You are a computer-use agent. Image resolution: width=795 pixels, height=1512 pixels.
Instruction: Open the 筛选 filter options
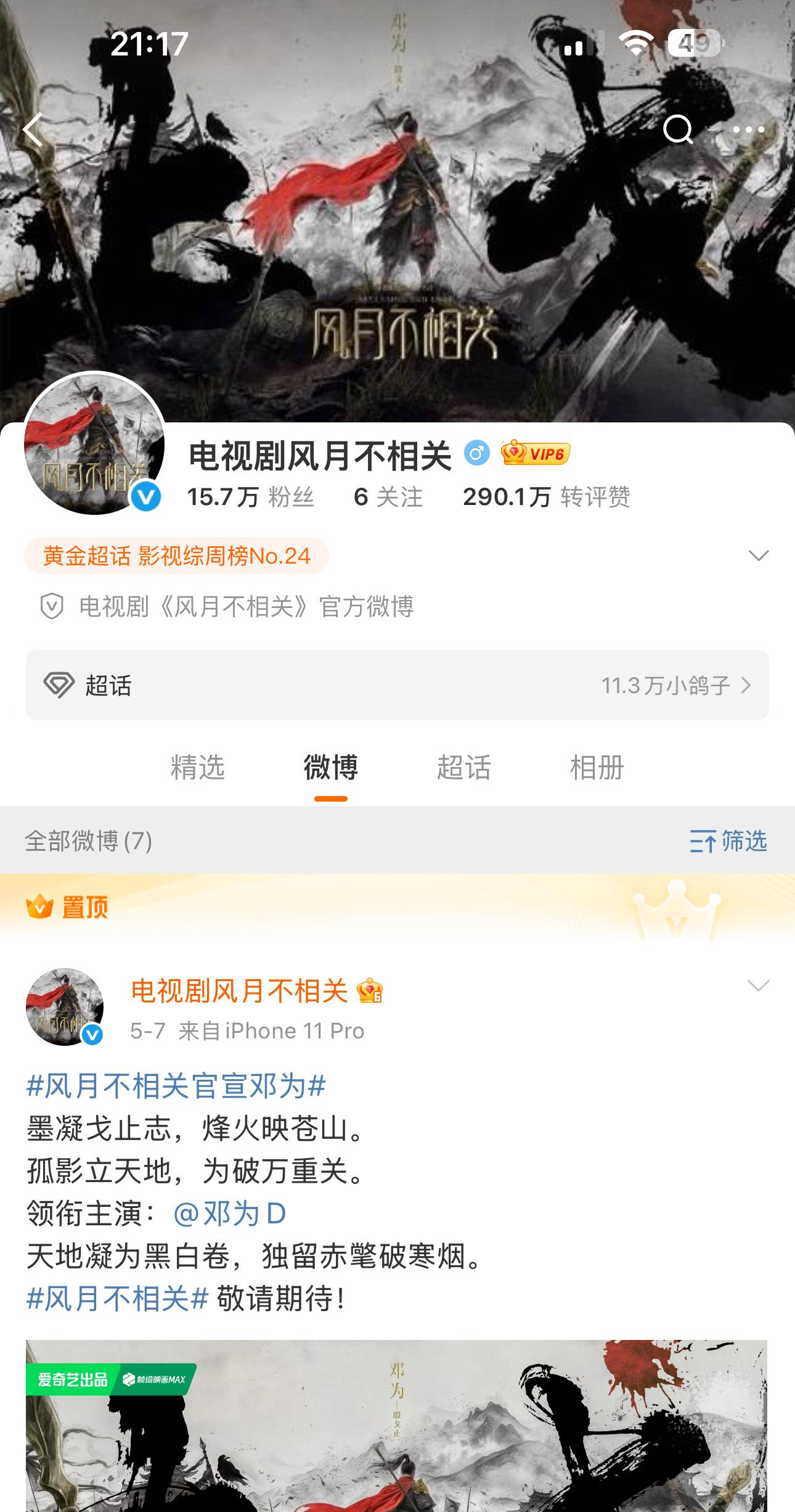(728, 841)
